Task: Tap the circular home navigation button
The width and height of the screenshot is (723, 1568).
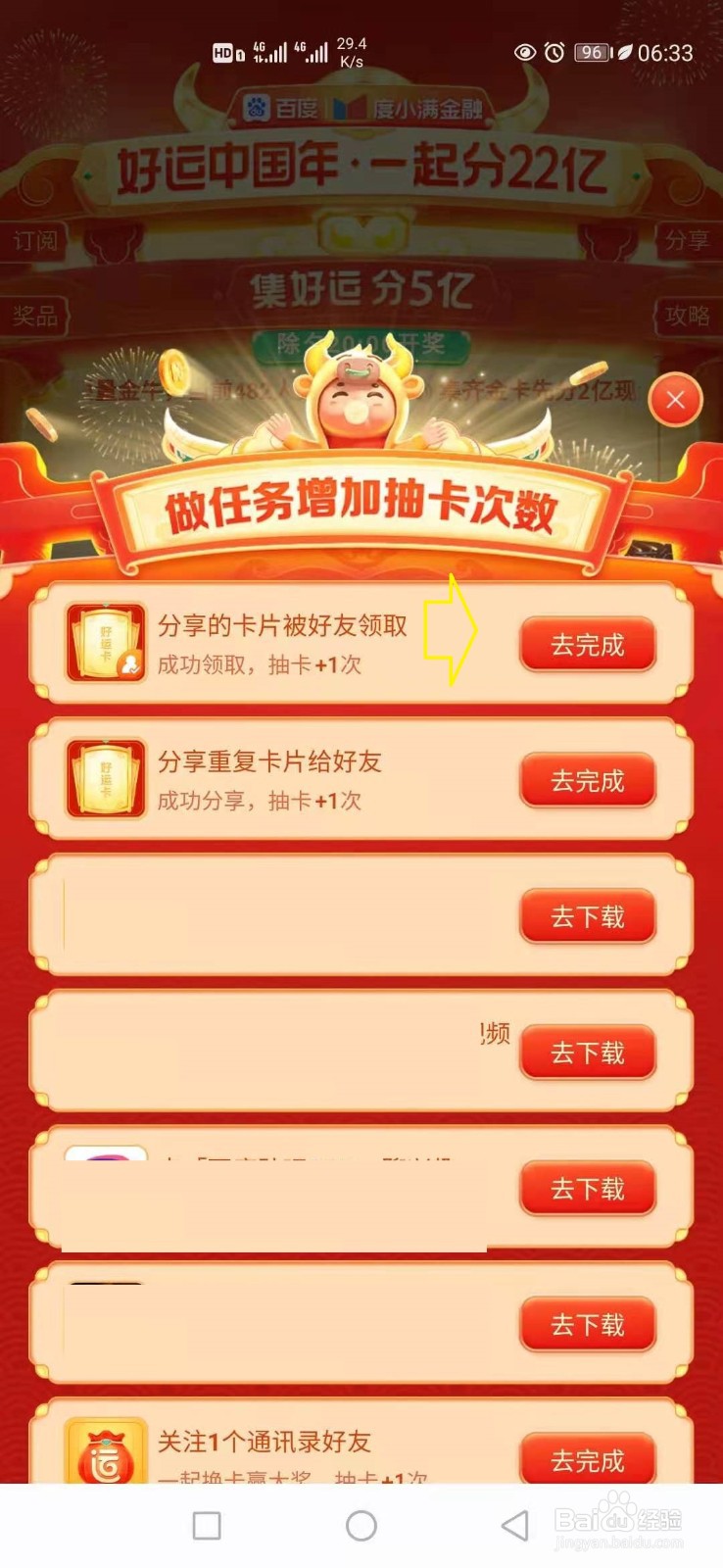Action: tap(361, 1524)
